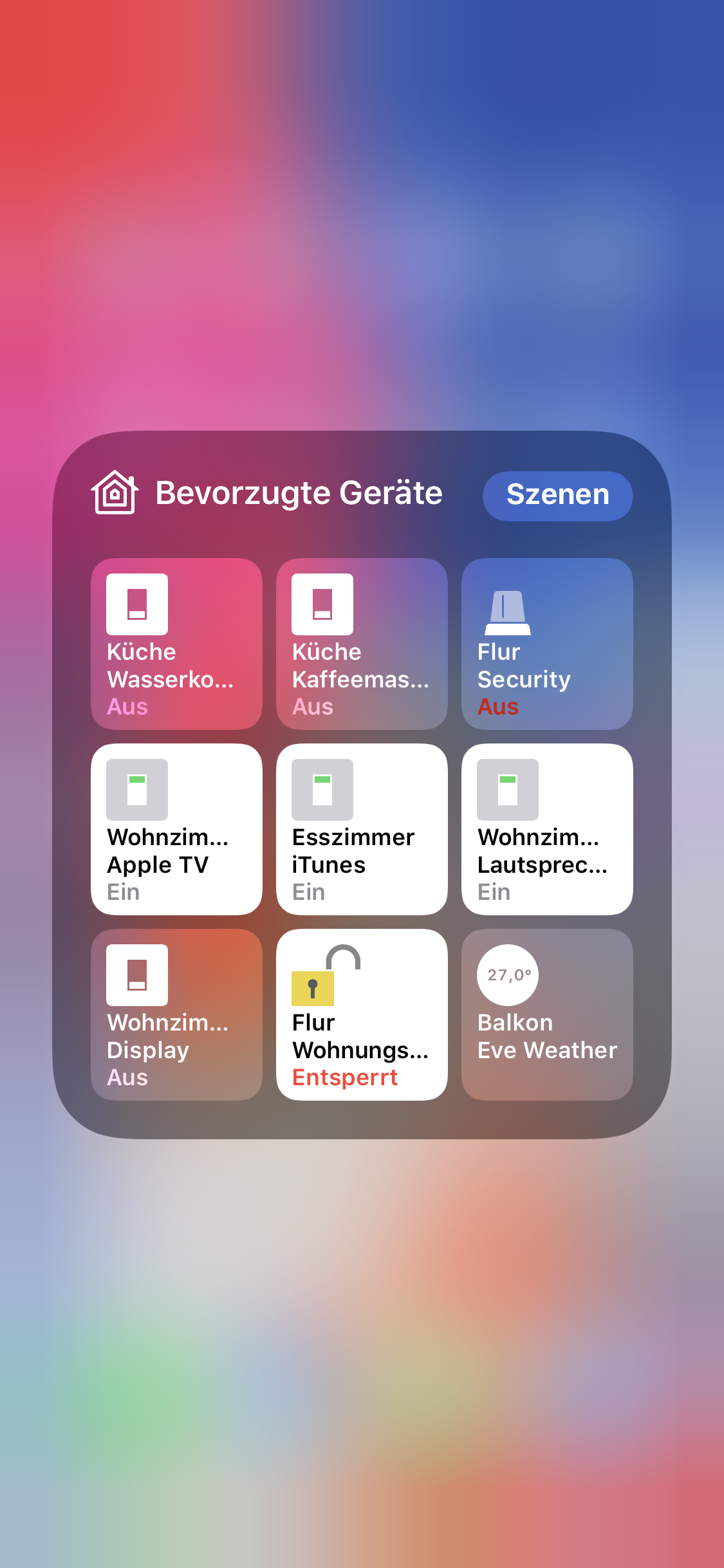Toggle the Flur Security tile

(547, 644)
